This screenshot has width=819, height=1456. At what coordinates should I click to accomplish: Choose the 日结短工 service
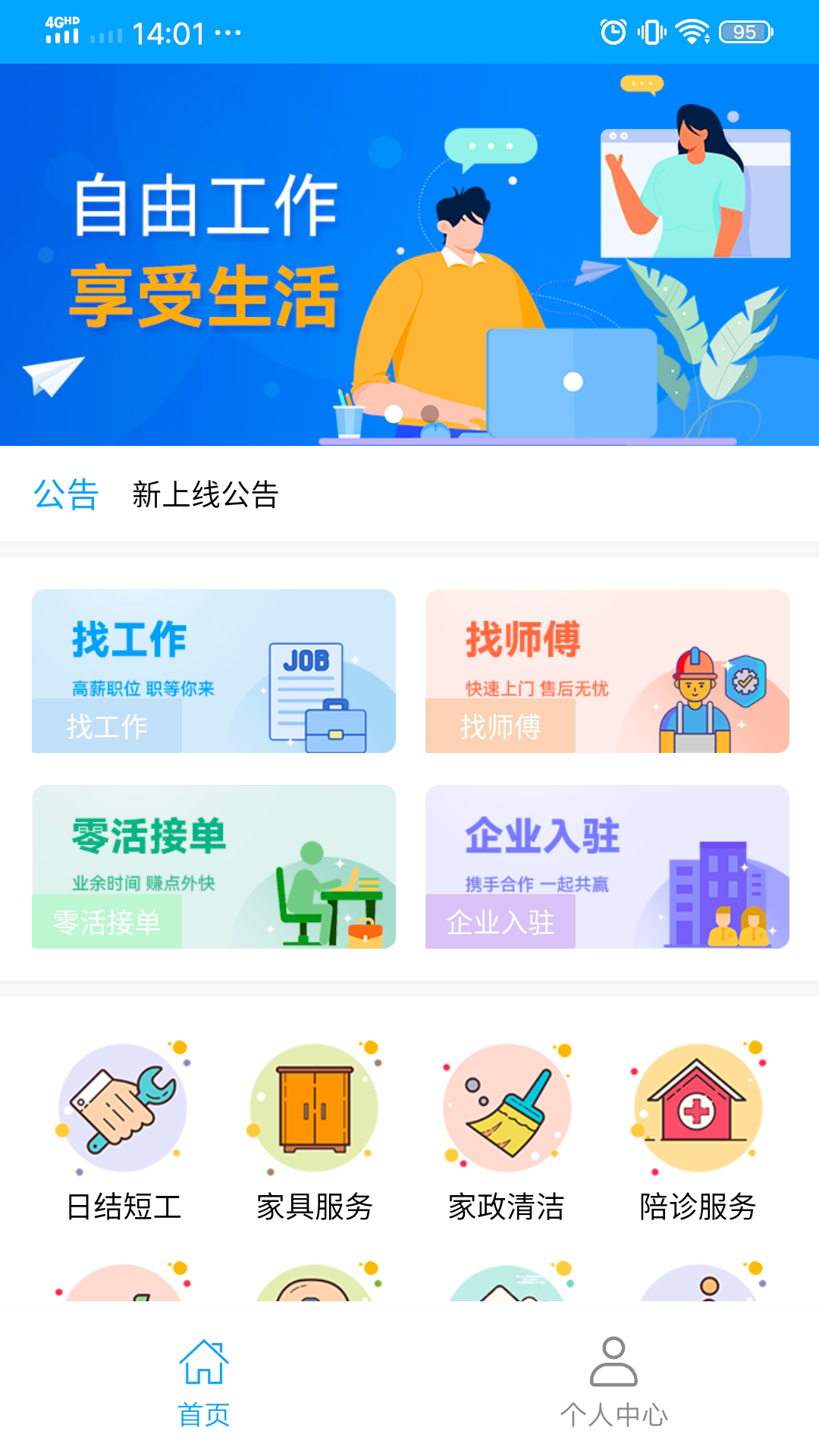124,1131
